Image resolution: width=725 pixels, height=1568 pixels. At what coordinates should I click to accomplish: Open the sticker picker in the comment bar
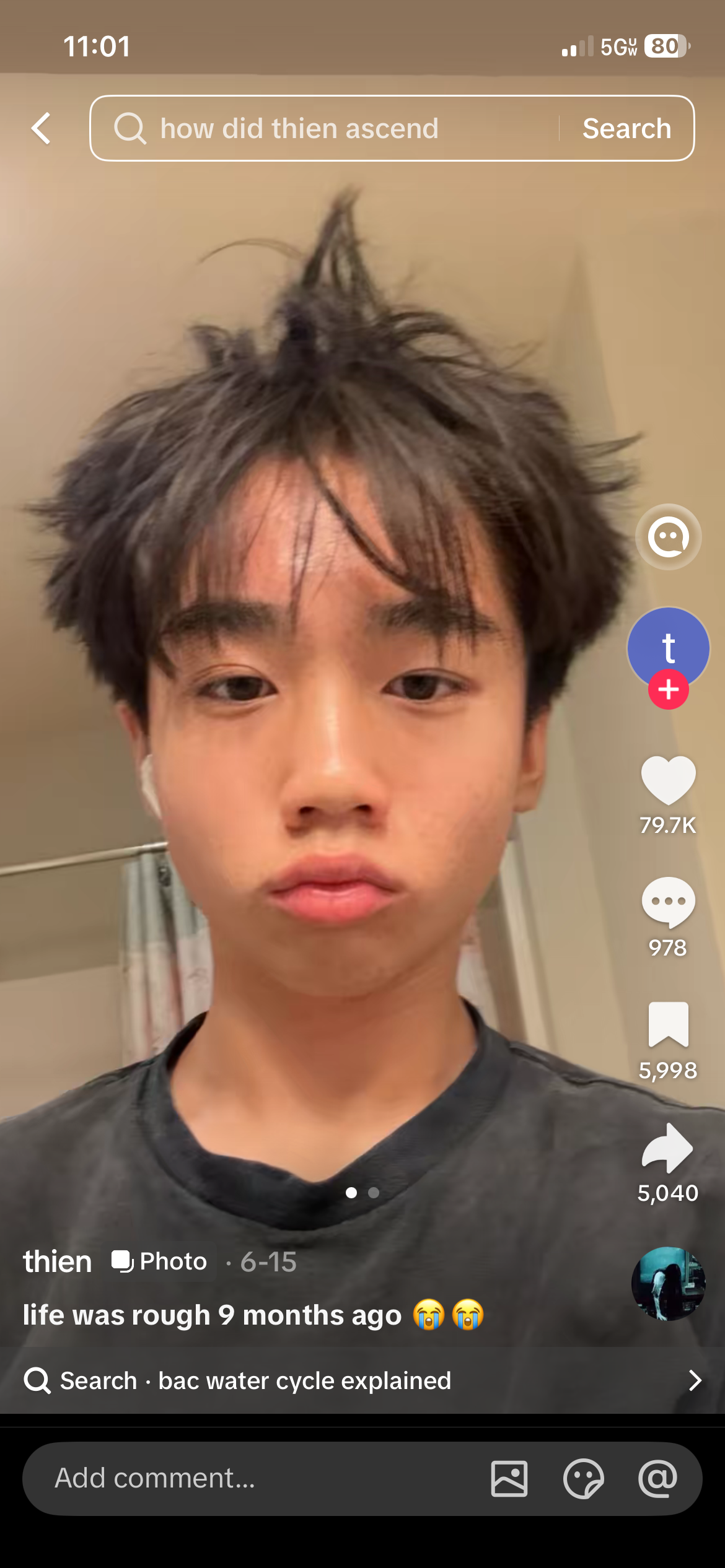[x=583, y=1479]
